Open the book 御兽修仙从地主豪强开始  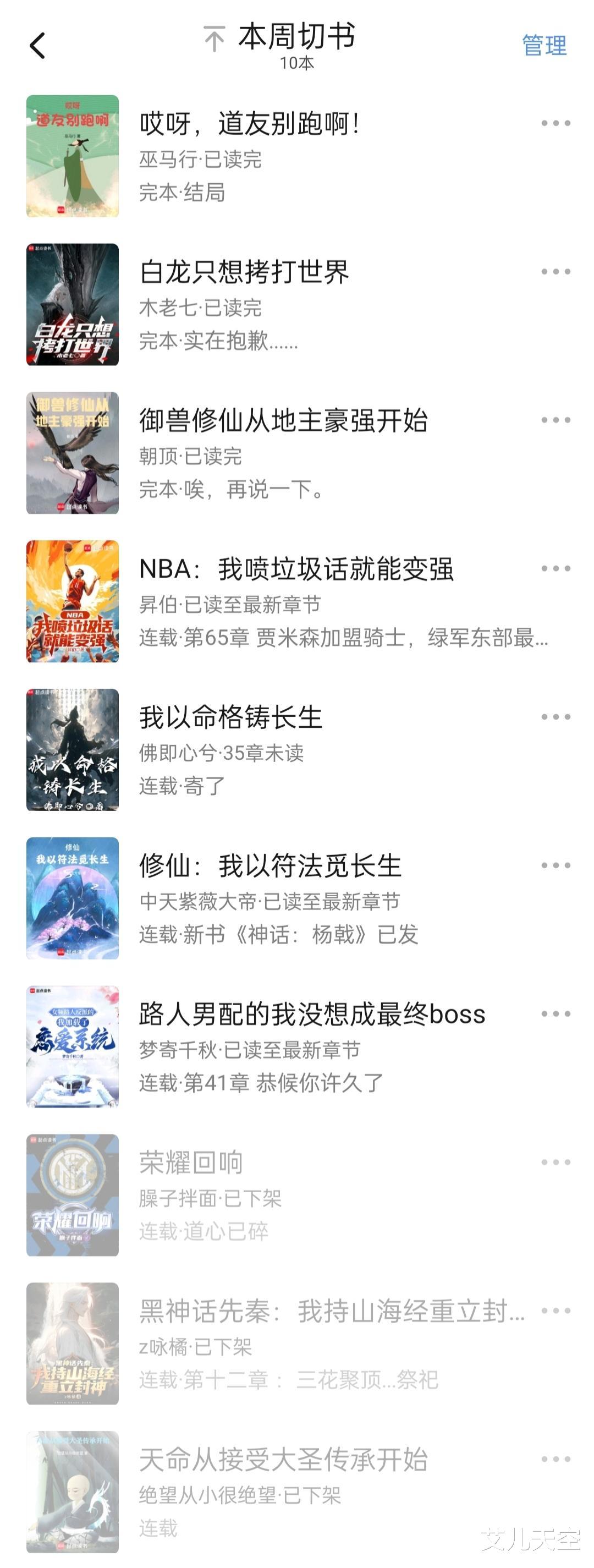click(283, 420)
